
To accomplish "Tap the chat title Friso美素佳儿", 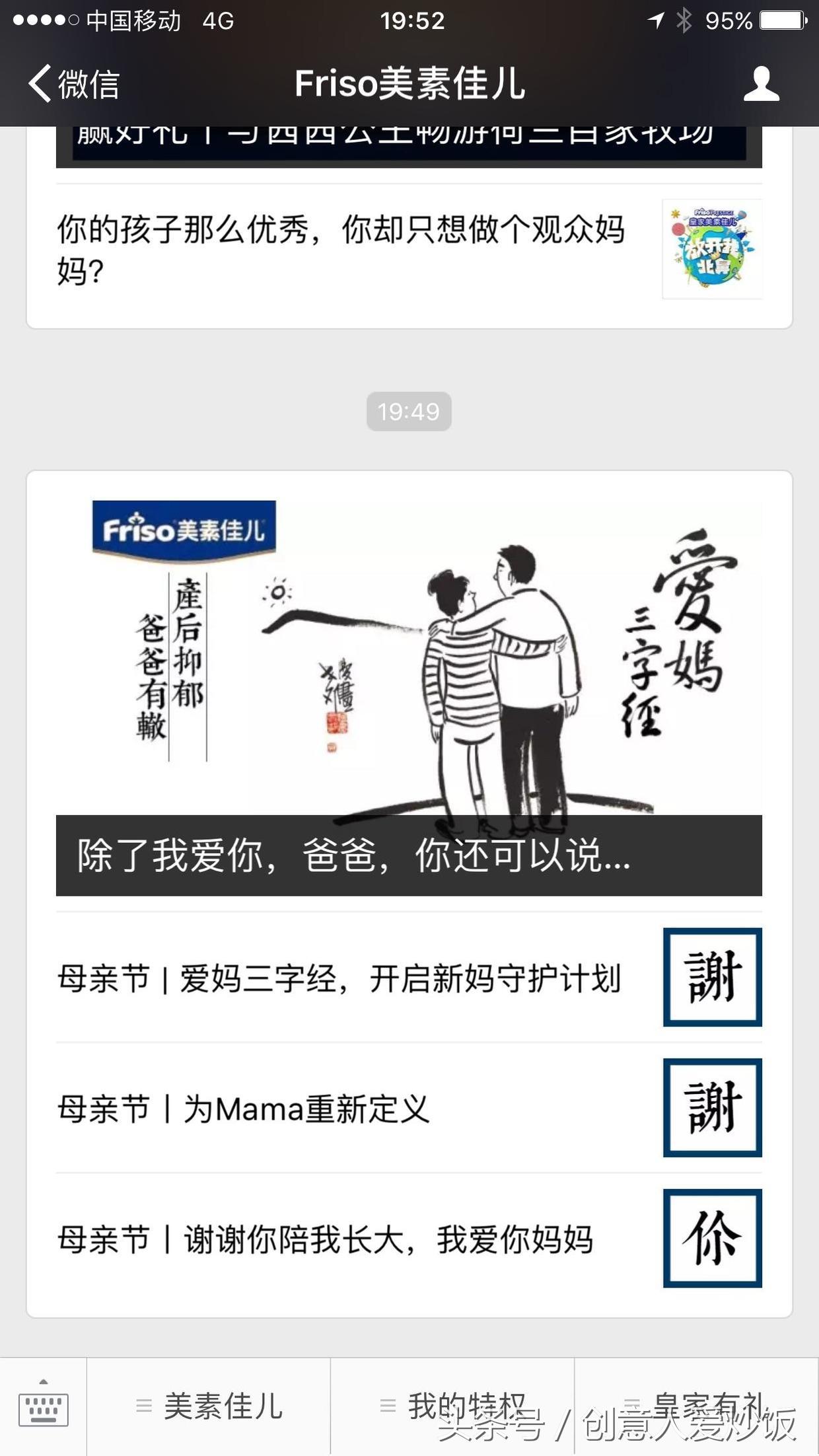I will [409, 85].
